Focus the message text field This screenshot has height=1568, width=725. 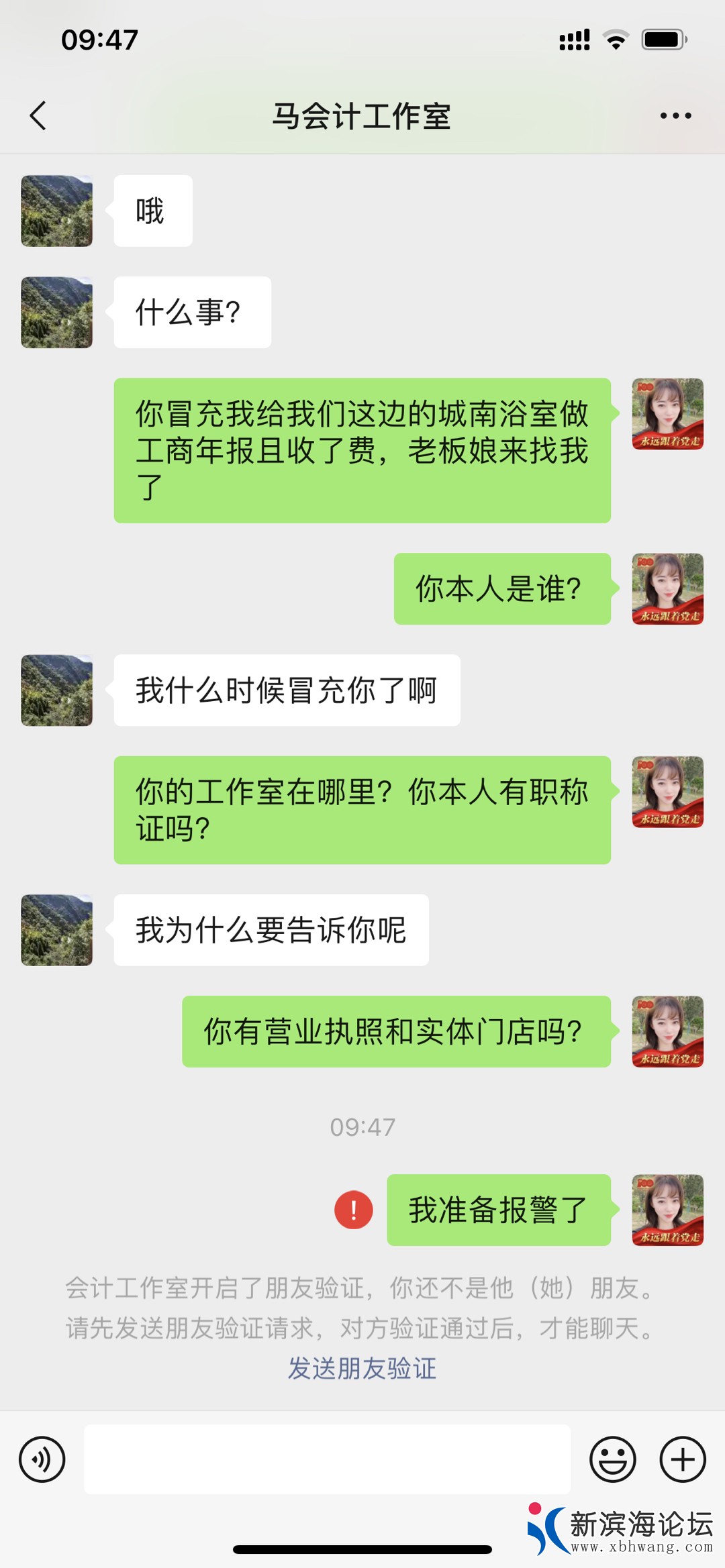[327, 1459]
